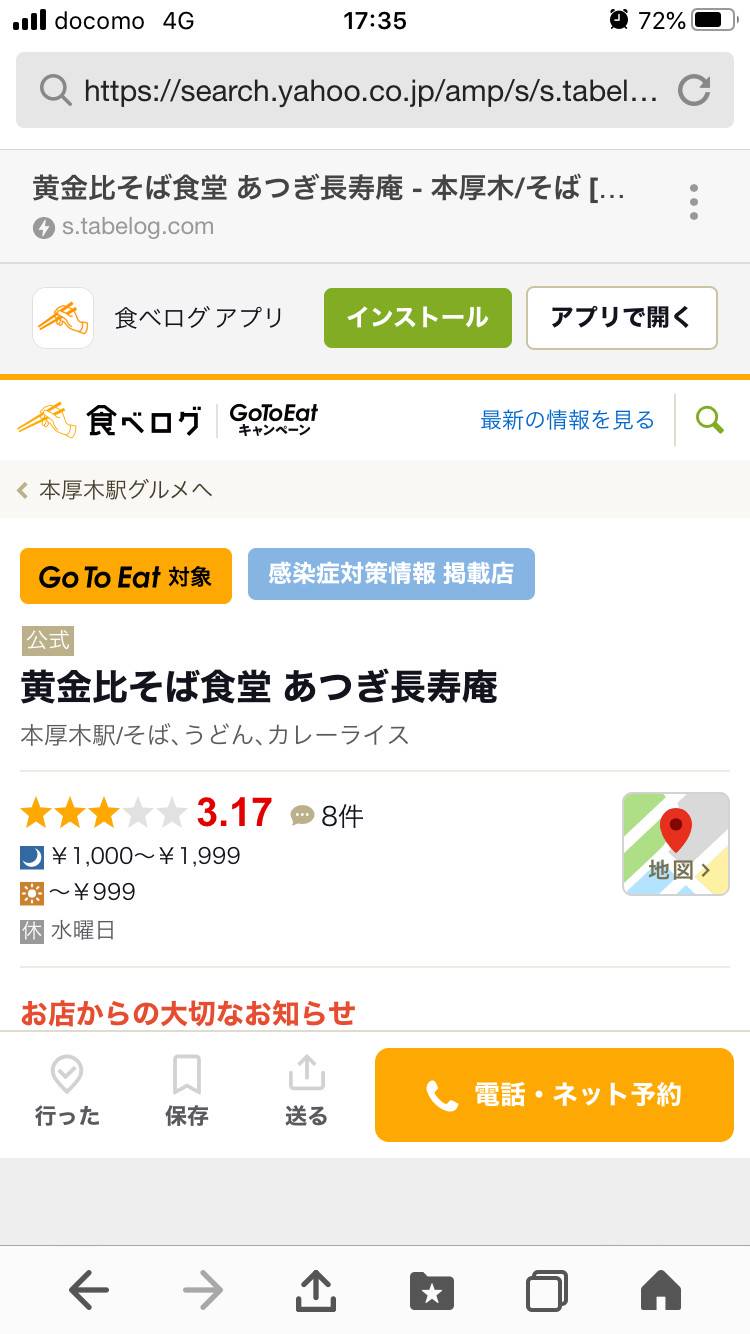750x1334 pixels.
Task: Open the three-dot overflow menu
Action: [x=694, y=202]
